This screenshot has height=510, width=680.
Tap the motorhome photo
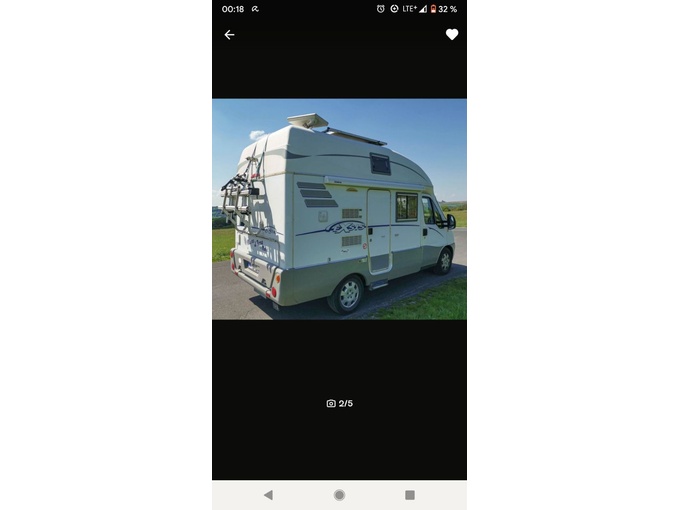(x=339, y=208)
